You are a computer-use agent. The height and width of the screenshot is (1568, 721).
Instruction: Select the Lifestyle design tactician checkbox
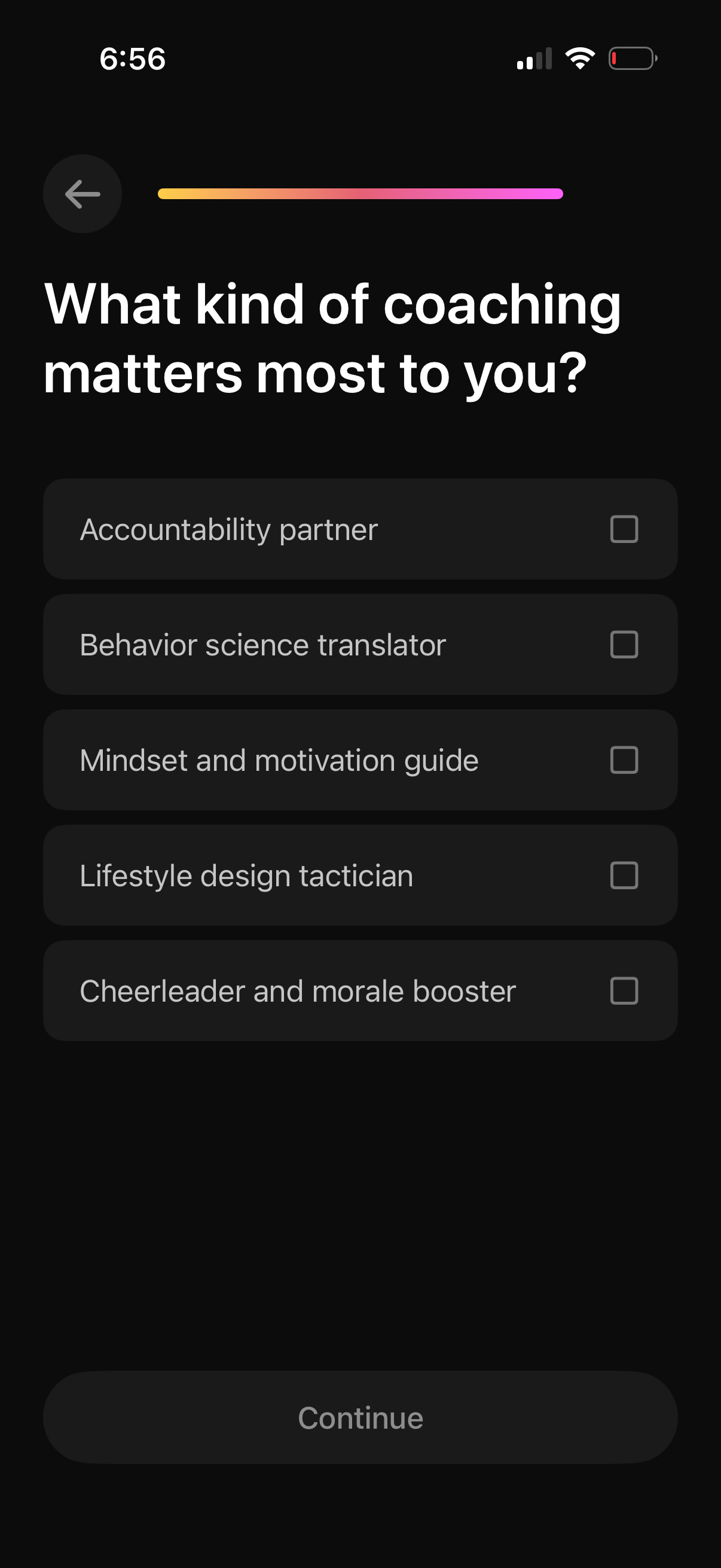pos(624,875)
